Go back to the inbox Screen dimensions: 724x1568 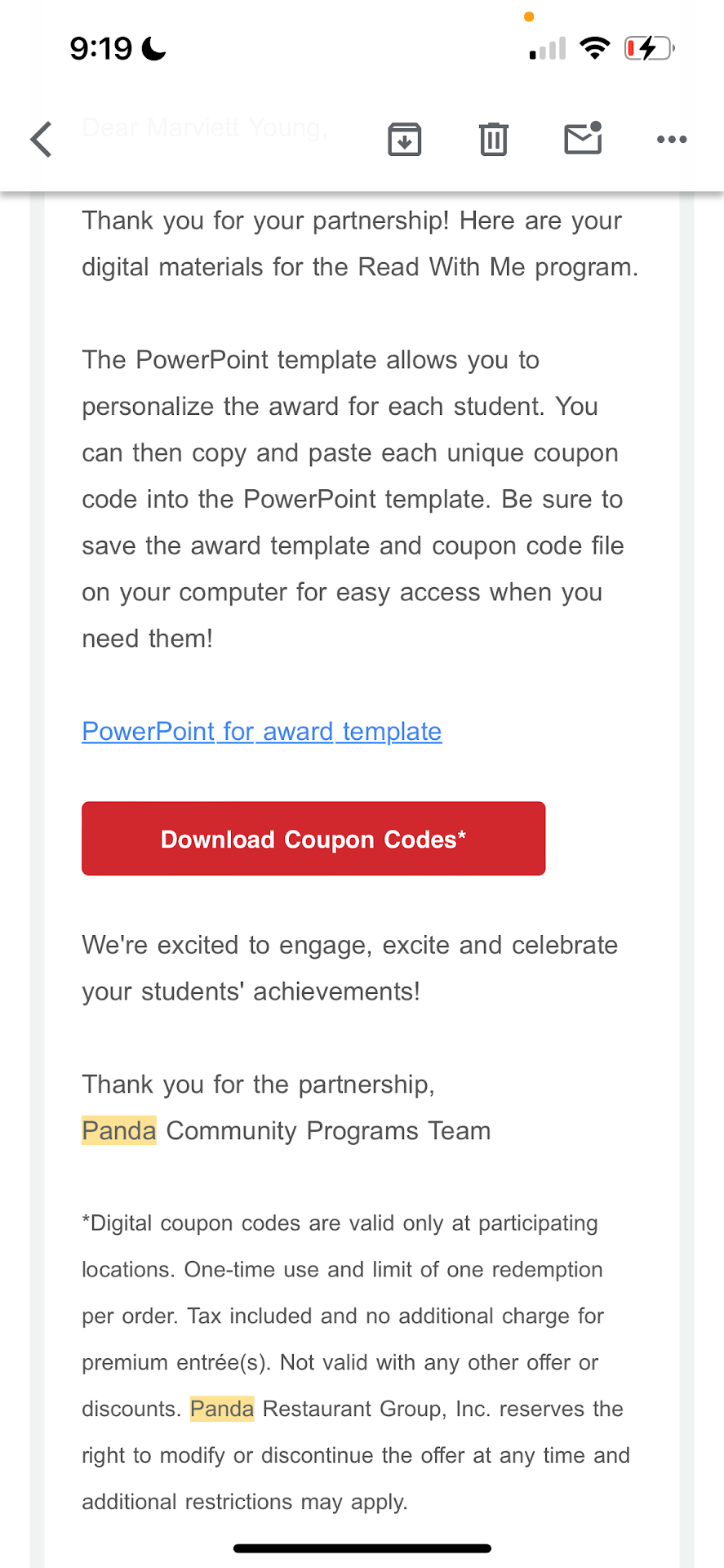[x=42, y=139]
